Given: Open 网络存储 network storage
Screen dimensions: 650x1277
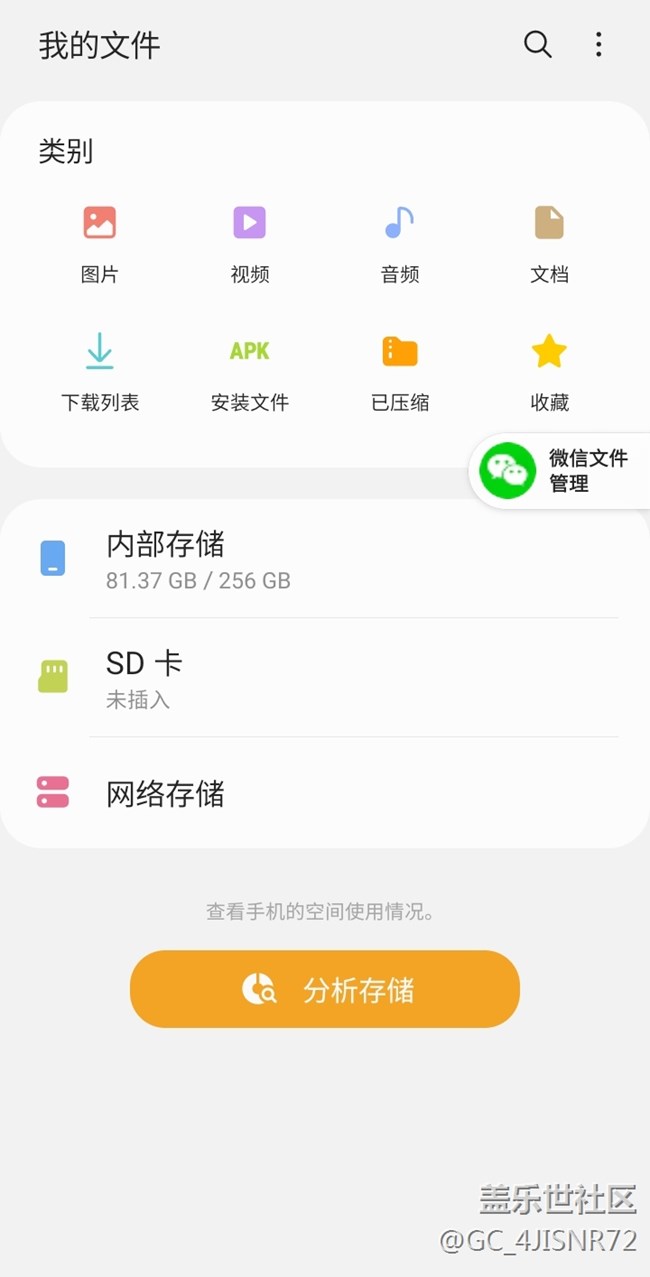Looking at the screenshot, I should (x=325, y=793).
